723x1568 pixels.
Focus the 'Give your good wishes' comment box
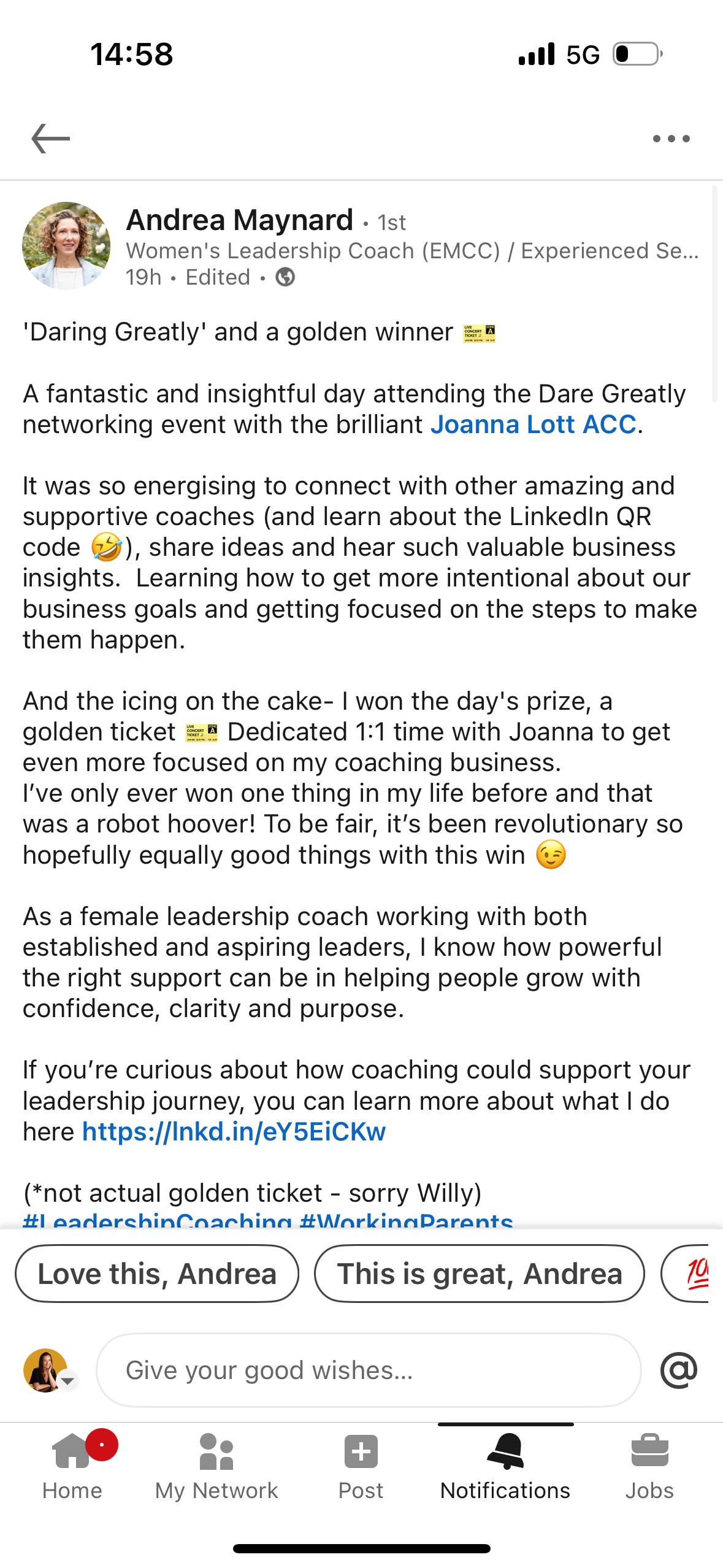(368, 1370)
